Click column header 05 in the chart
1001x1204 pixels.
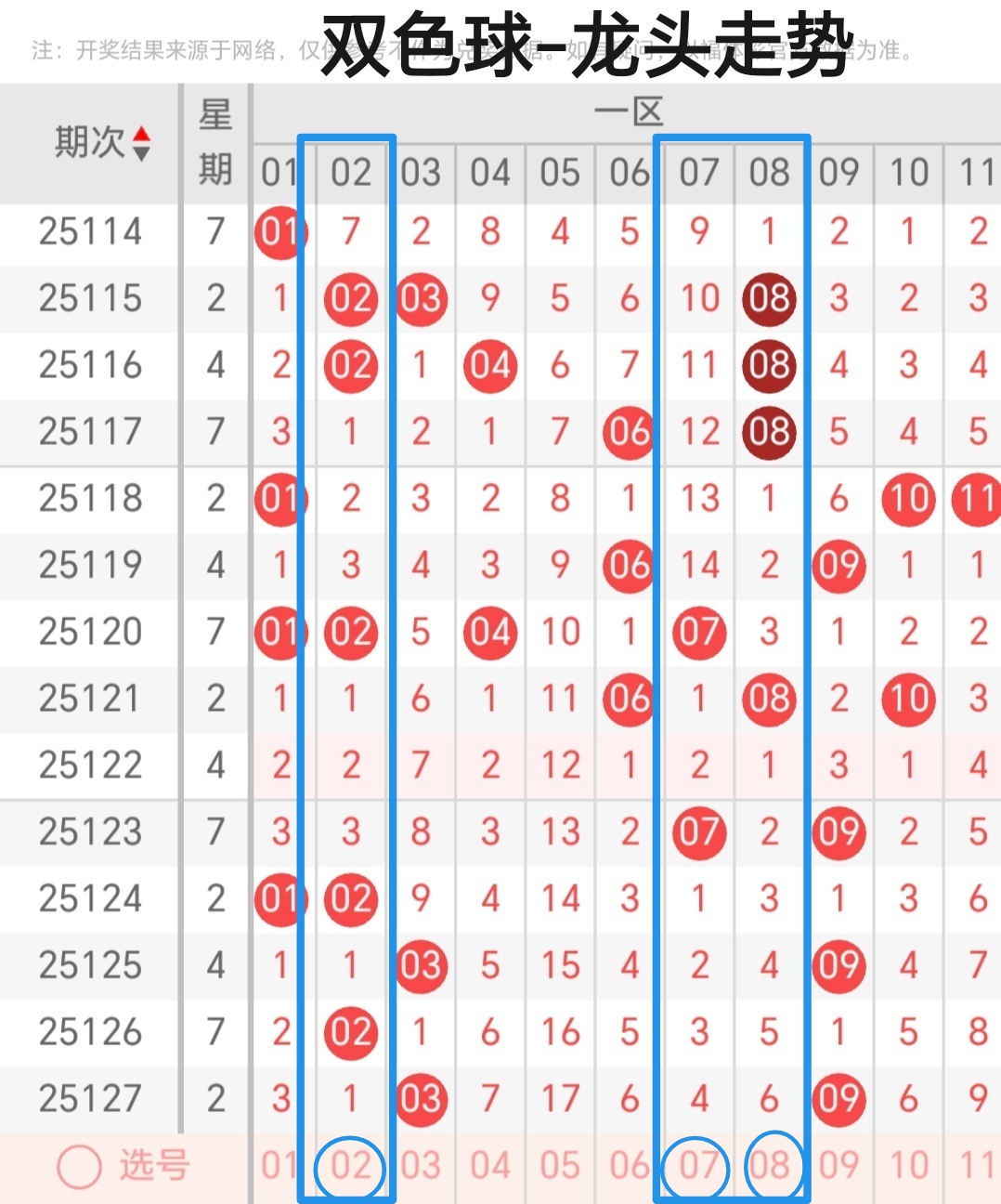coord(559,172)
